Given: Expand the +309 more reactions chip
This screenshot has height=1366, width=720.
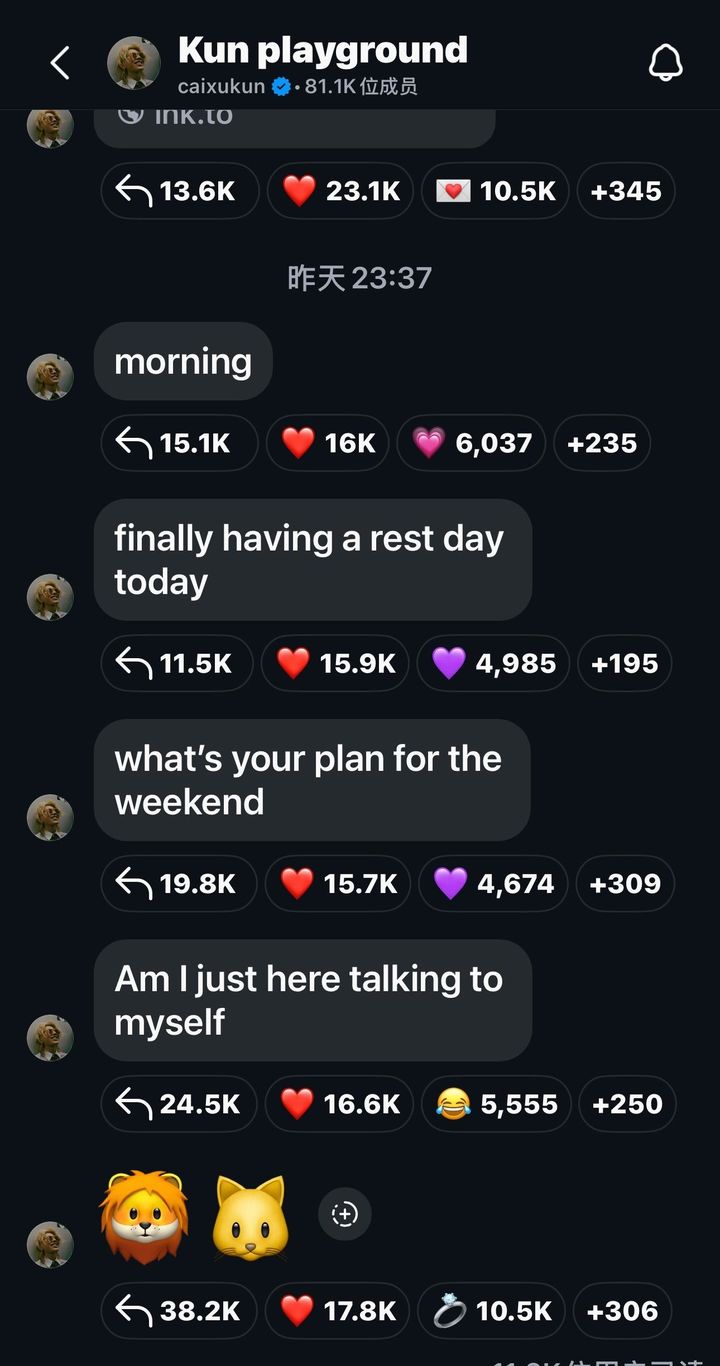Looking at the screenshot, I should click(625, 883).
